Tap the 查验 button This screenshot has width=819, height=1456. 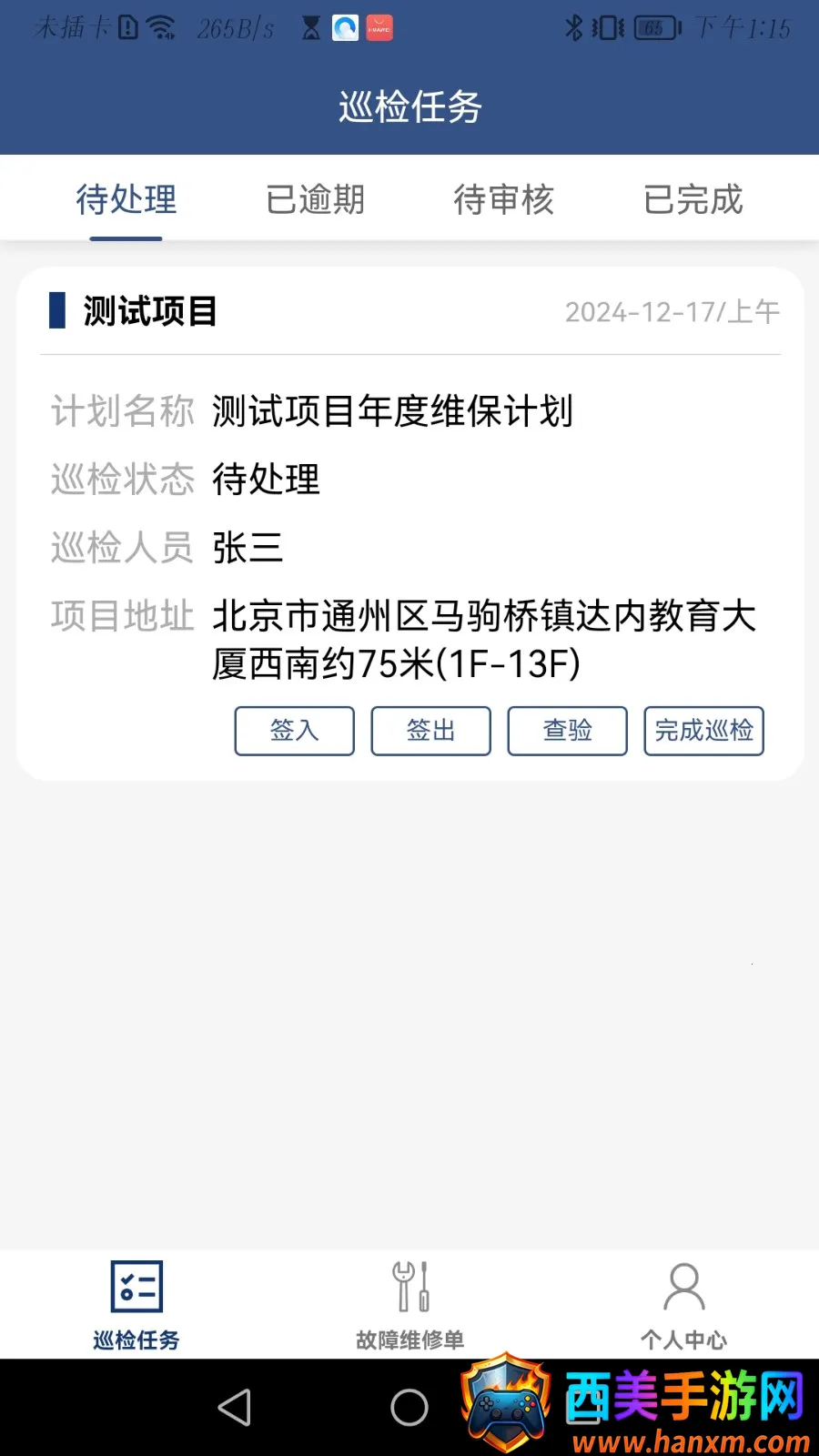pos(567,731)
